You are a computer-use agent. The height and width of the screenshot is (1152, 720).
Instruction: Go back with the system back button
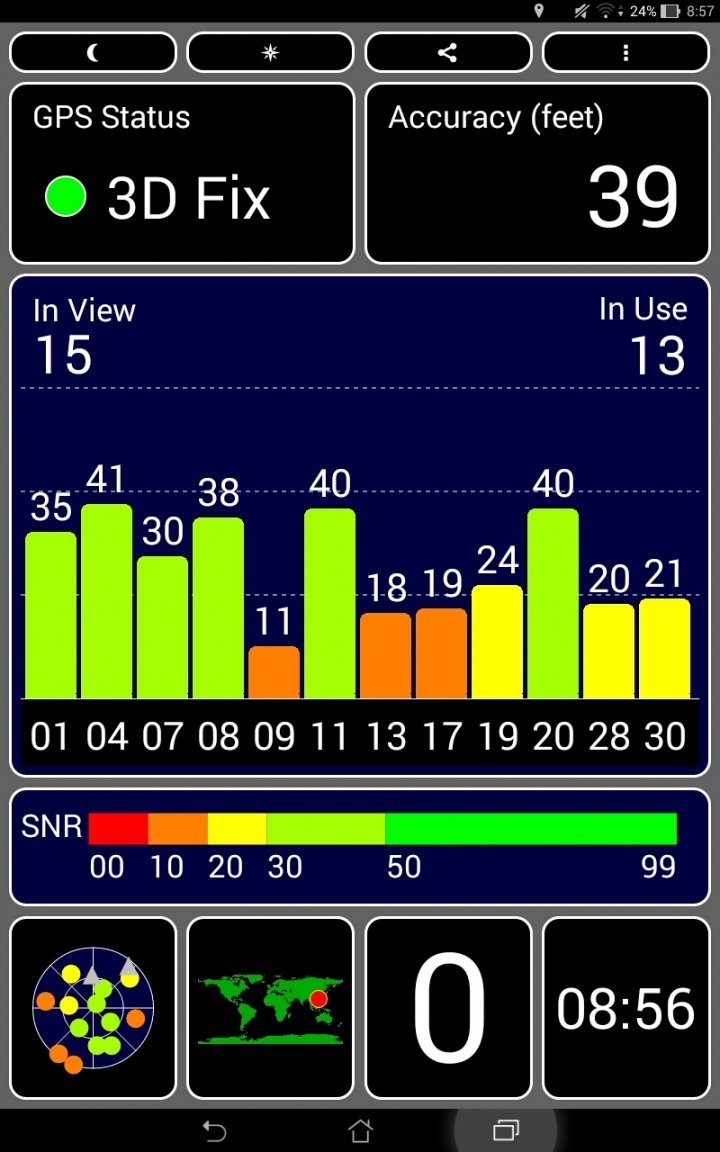[x=214, y=1130]
